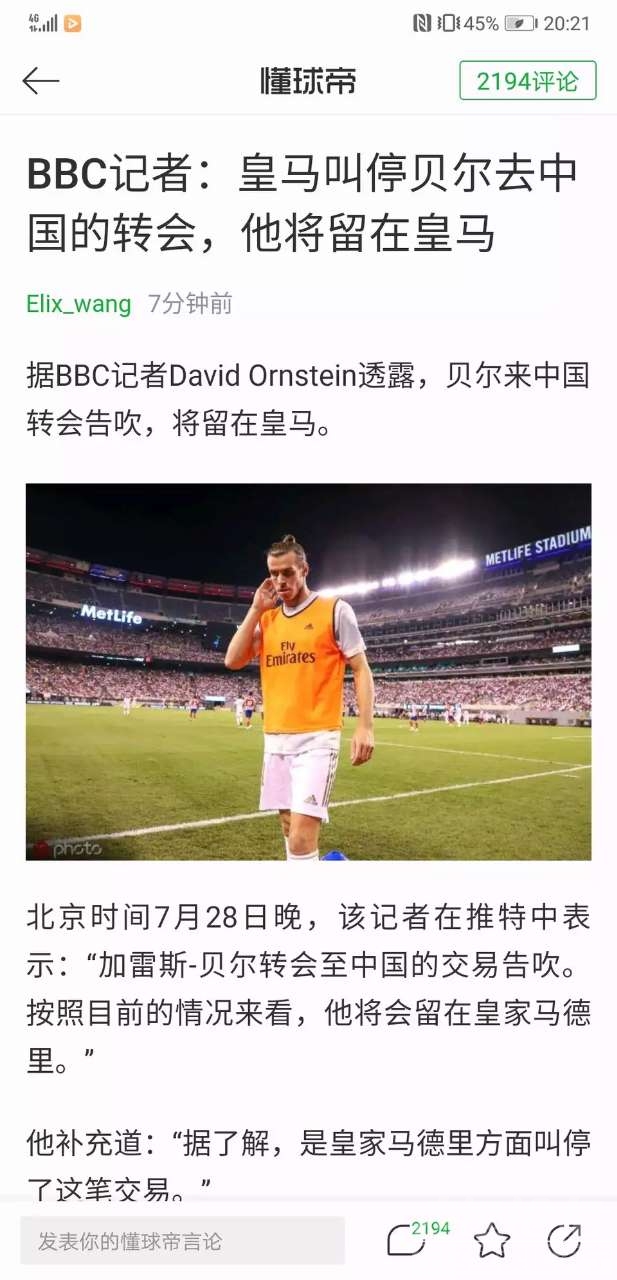Viewport: 617px width, 1280px height.
Task: Tap the 发表你的懂球帝言论 comment field
Action: pos(182,1241)
